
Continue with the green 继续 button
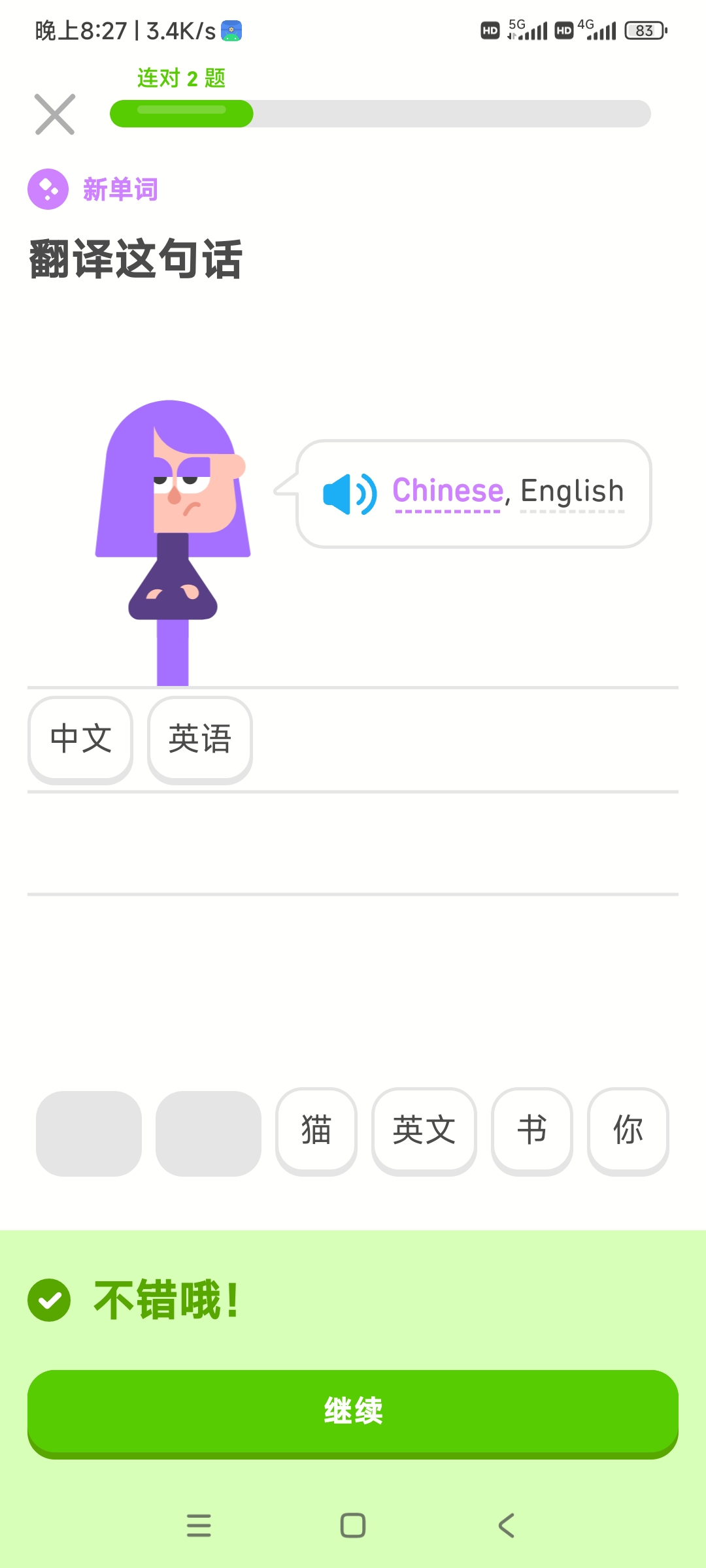pyautogui.click(x=353, y=1411)
